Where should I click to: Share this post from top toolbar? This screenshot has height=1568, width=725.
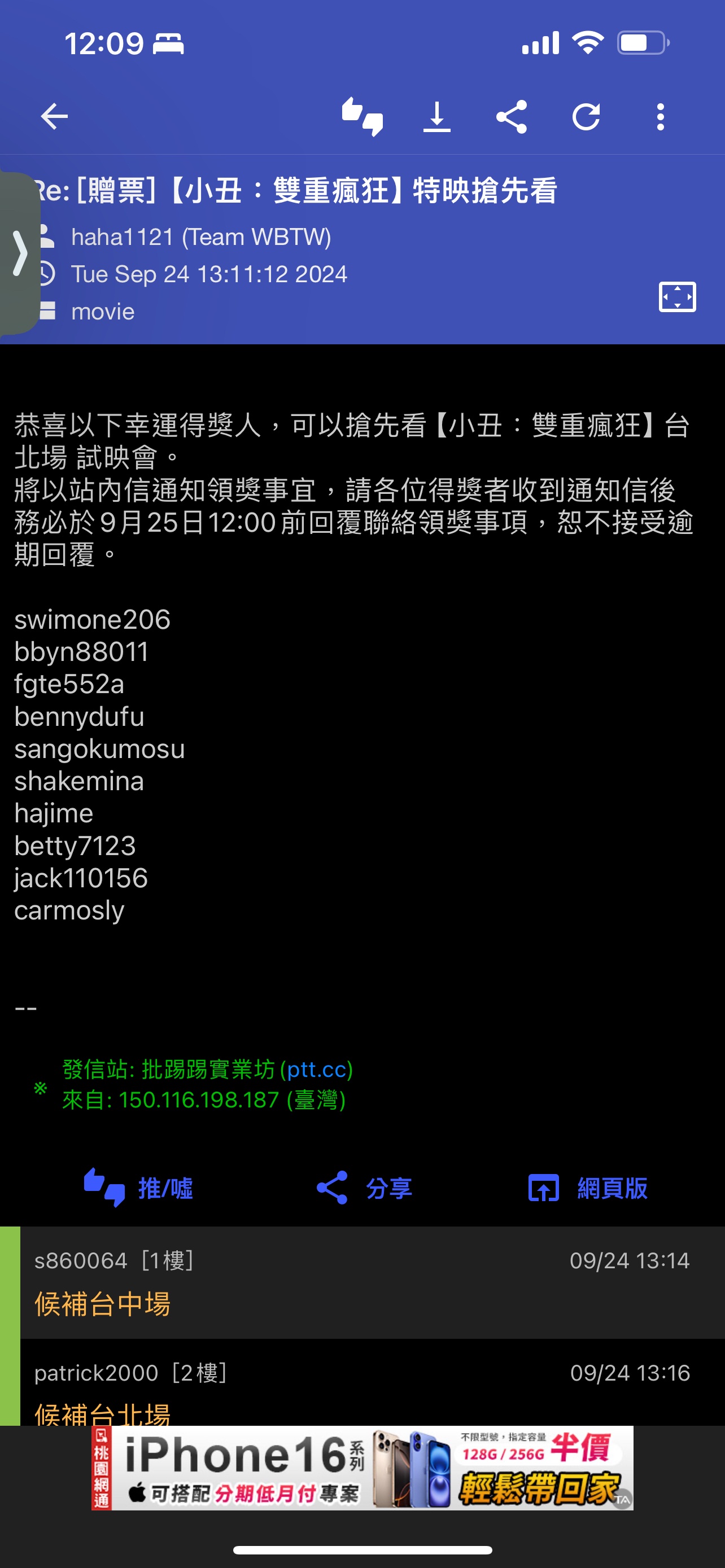(x=512, y=116)
